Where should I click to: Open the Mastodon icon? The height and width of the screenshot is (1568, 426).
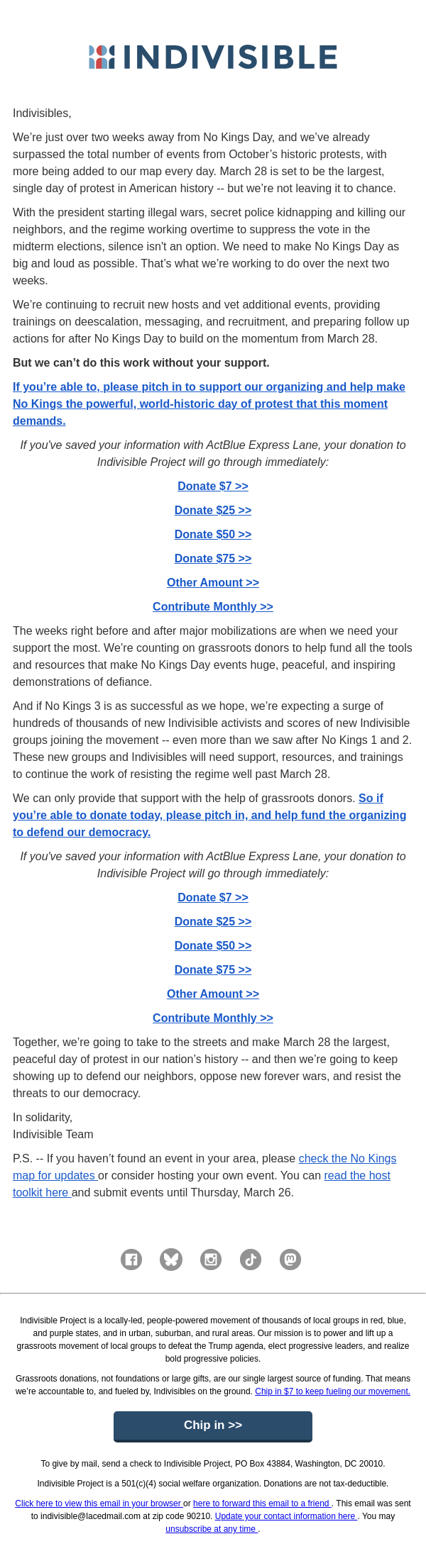point(290,1260)
